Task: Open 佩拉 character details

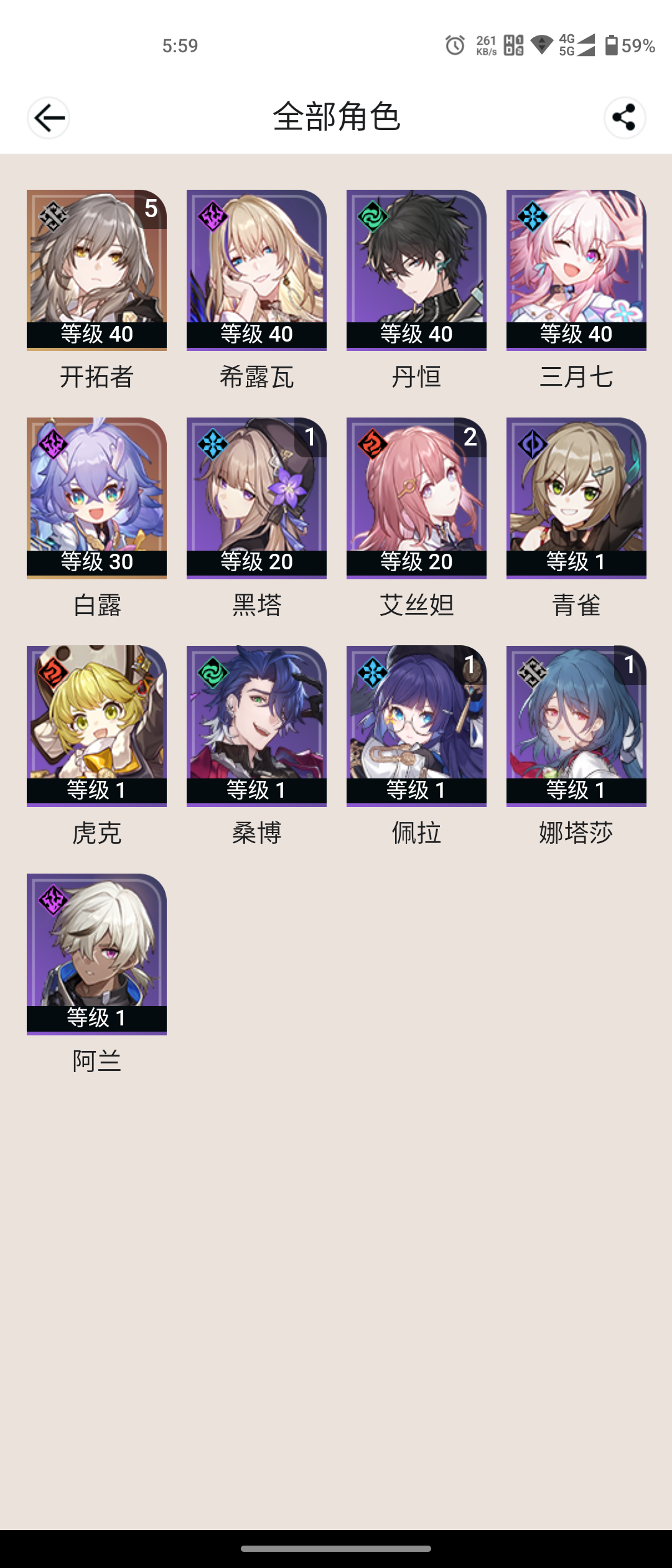Action: coord(416,725)
